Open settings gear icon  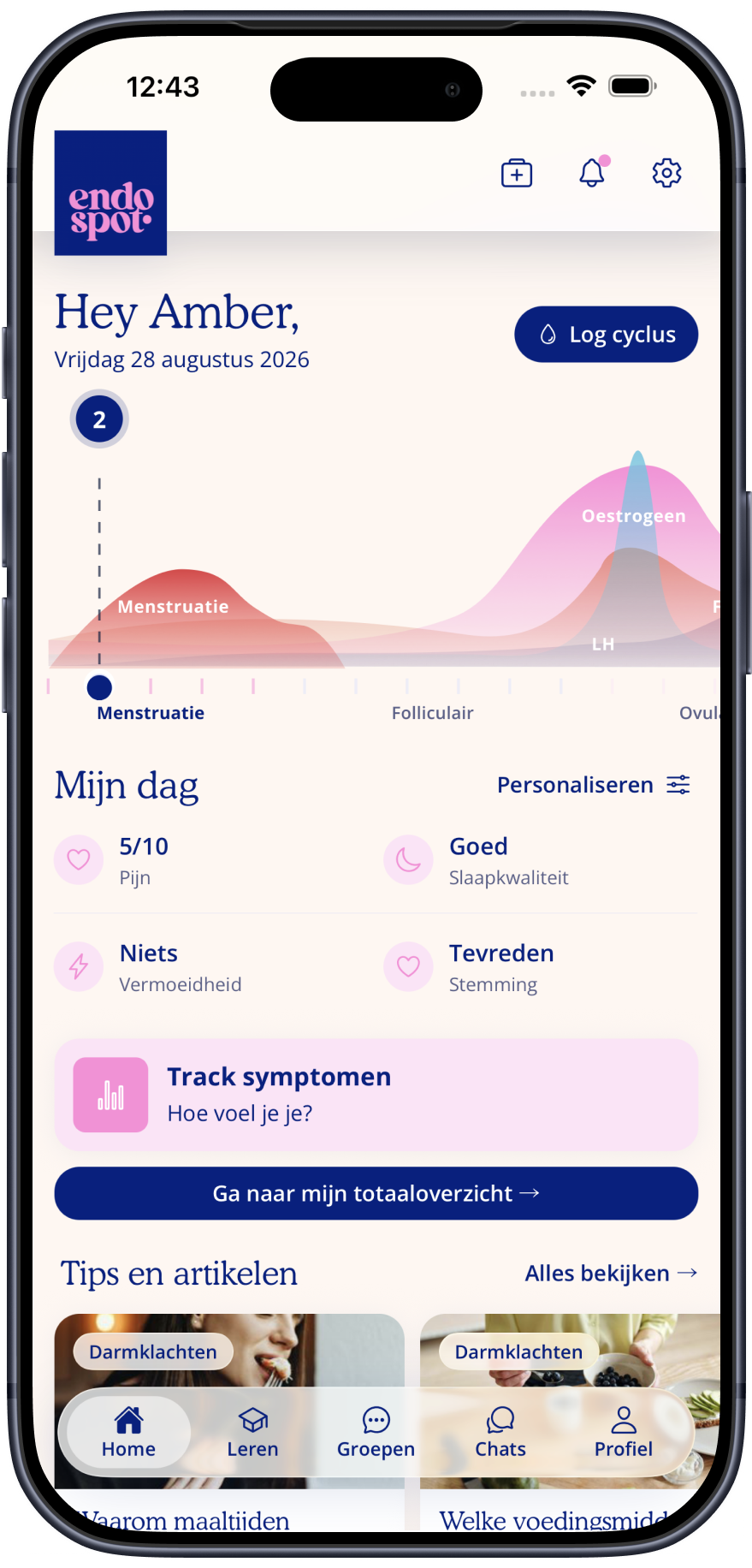(666, 173)
